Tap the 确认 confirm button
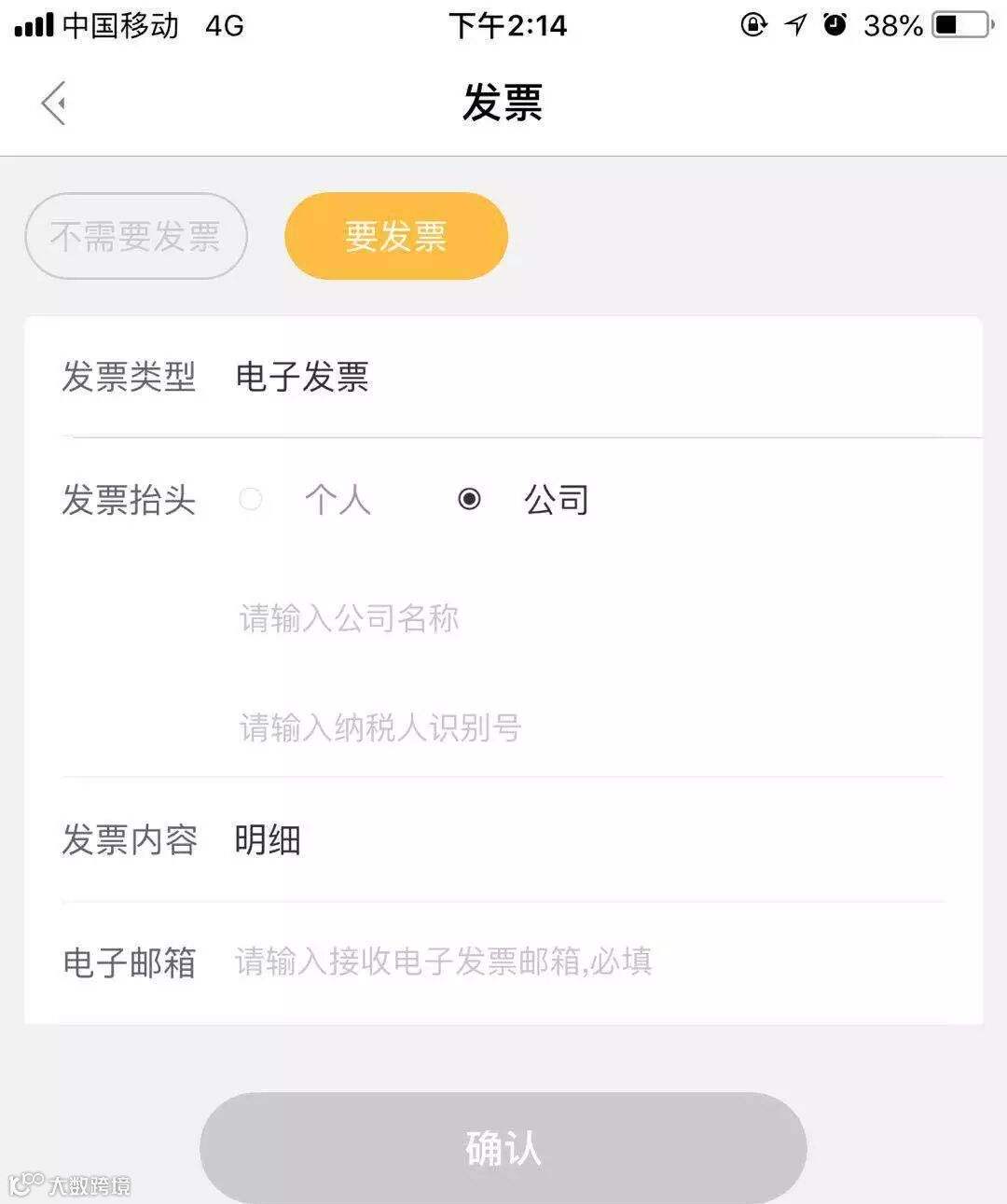Image resolution: width=1007 pixels, height=1204 pixels. coord(504,1148)
